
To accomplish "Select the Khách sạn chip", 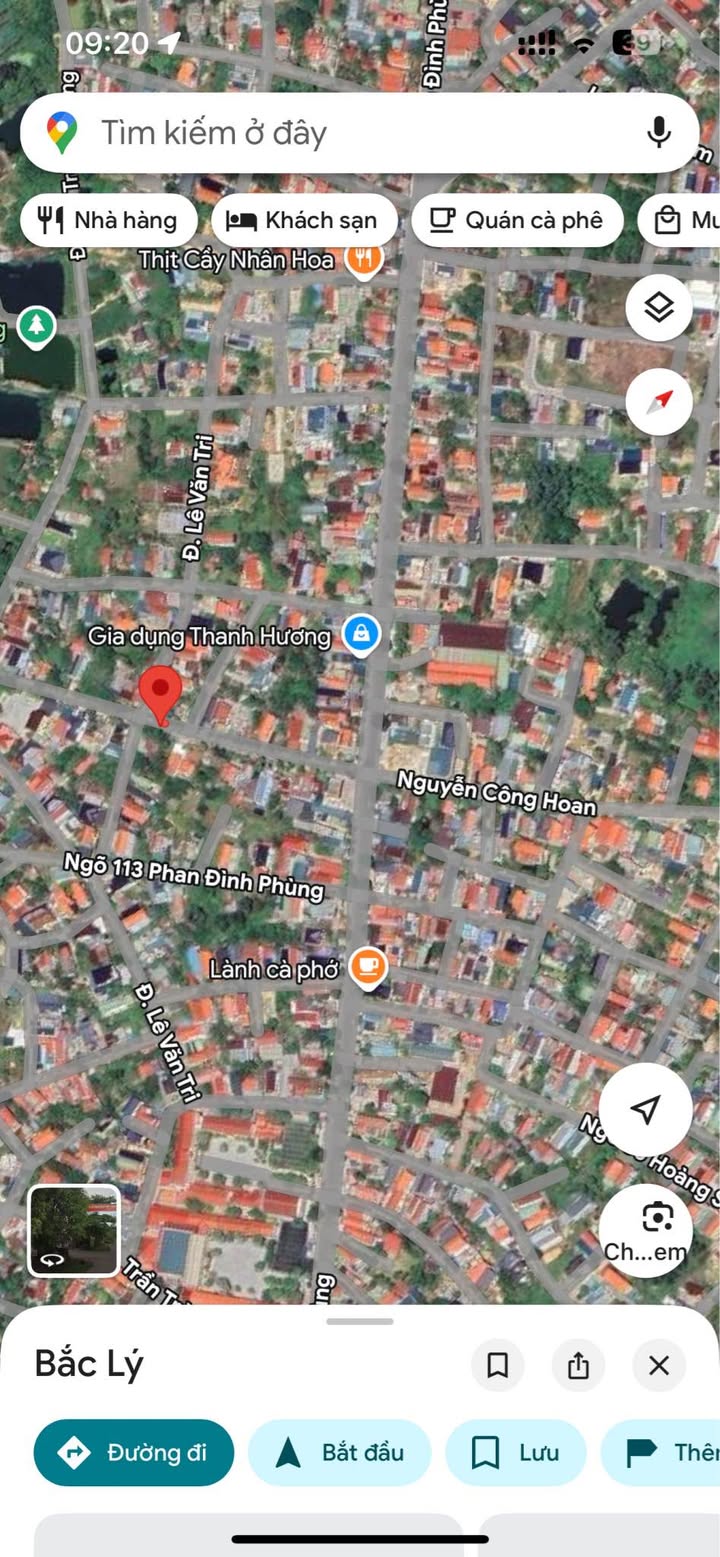I will point(304,221).
